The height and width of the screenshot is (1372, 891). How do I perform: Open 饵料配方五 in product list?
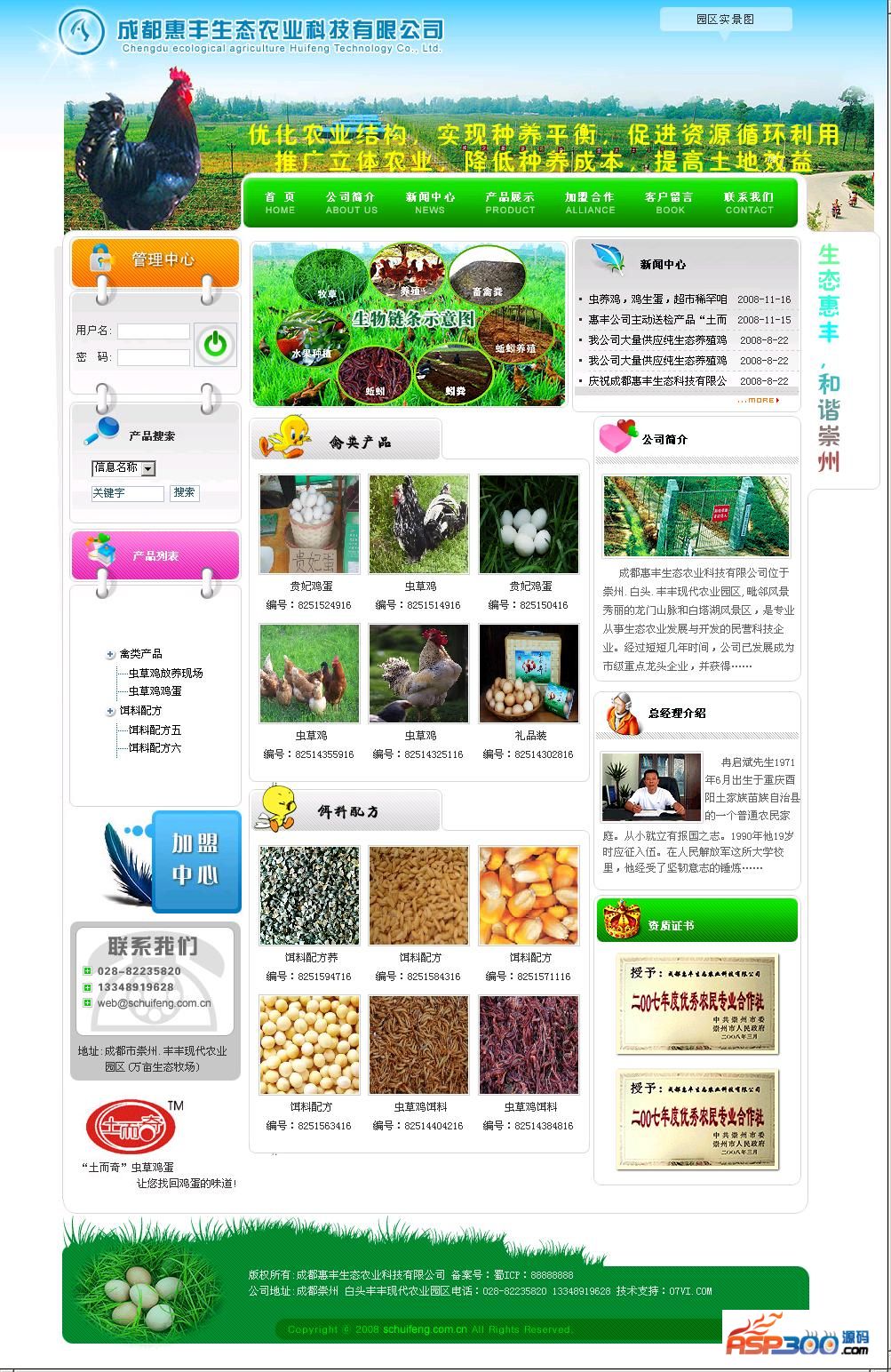click(x=155, y=730)
